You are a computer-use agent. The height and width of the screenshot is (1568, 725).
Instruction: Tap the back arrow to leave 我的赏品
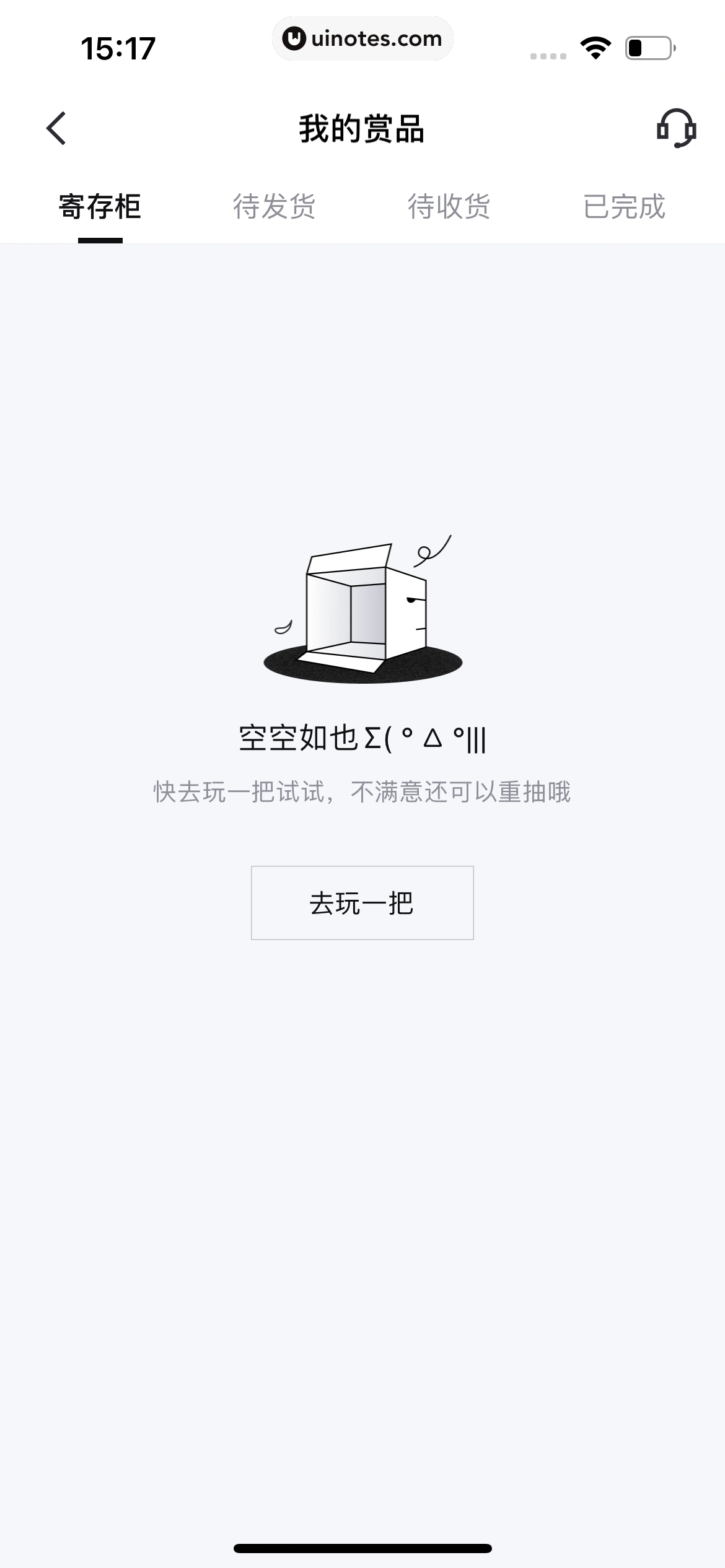click(57, 128)
